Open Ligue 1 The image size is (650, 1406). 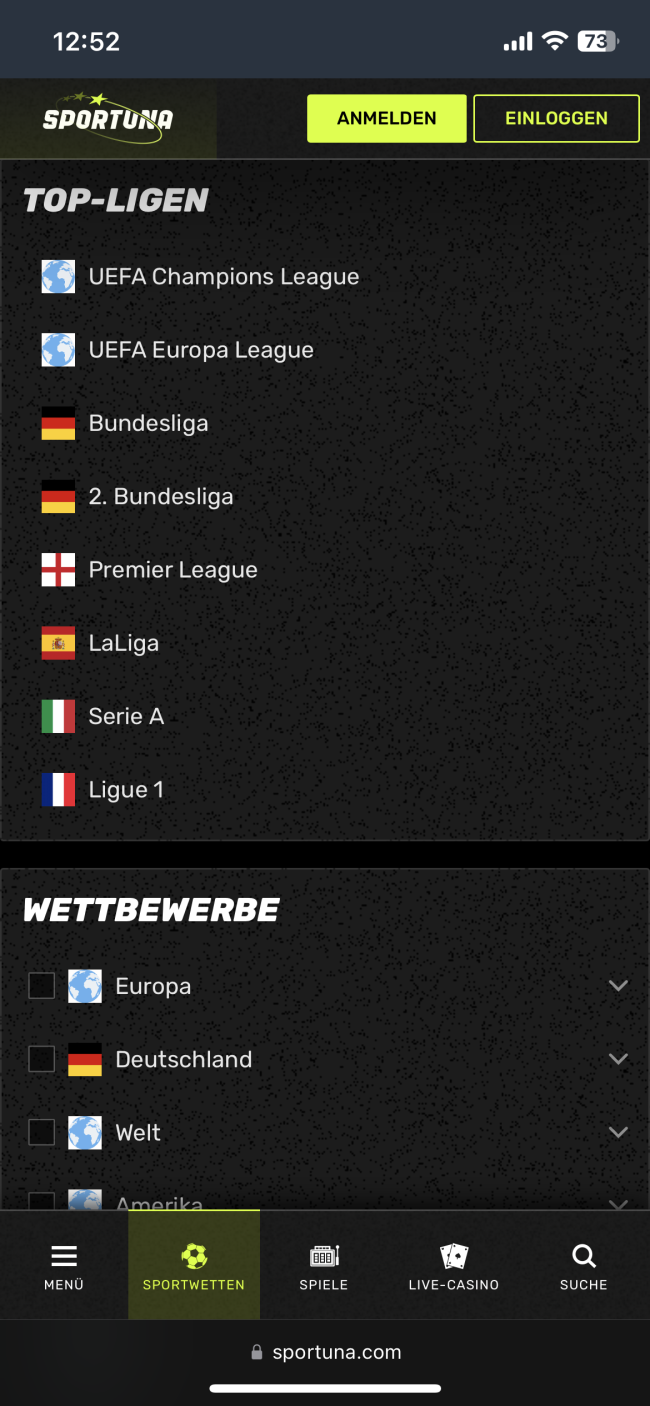126,790
